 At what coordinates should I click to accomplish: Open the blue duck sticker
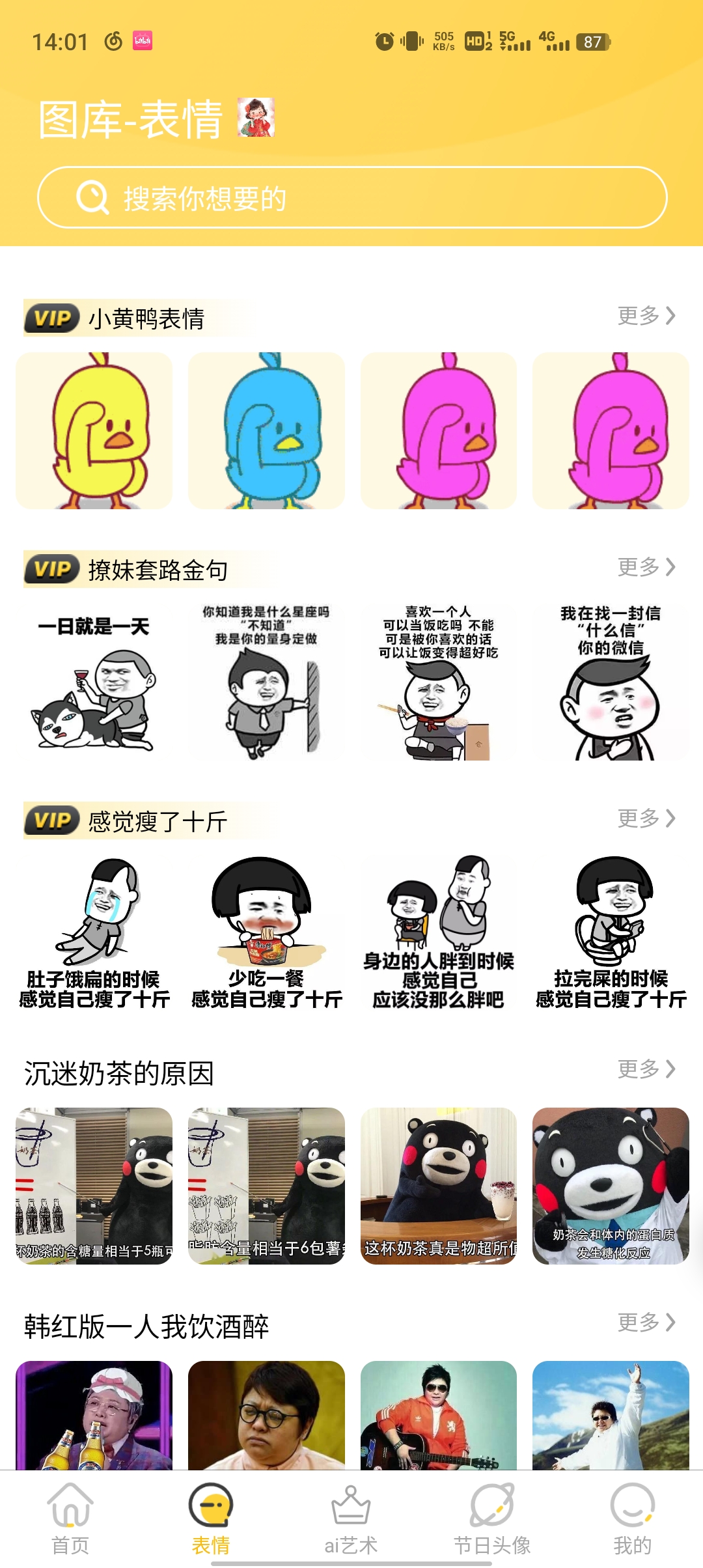coord(266,430)
